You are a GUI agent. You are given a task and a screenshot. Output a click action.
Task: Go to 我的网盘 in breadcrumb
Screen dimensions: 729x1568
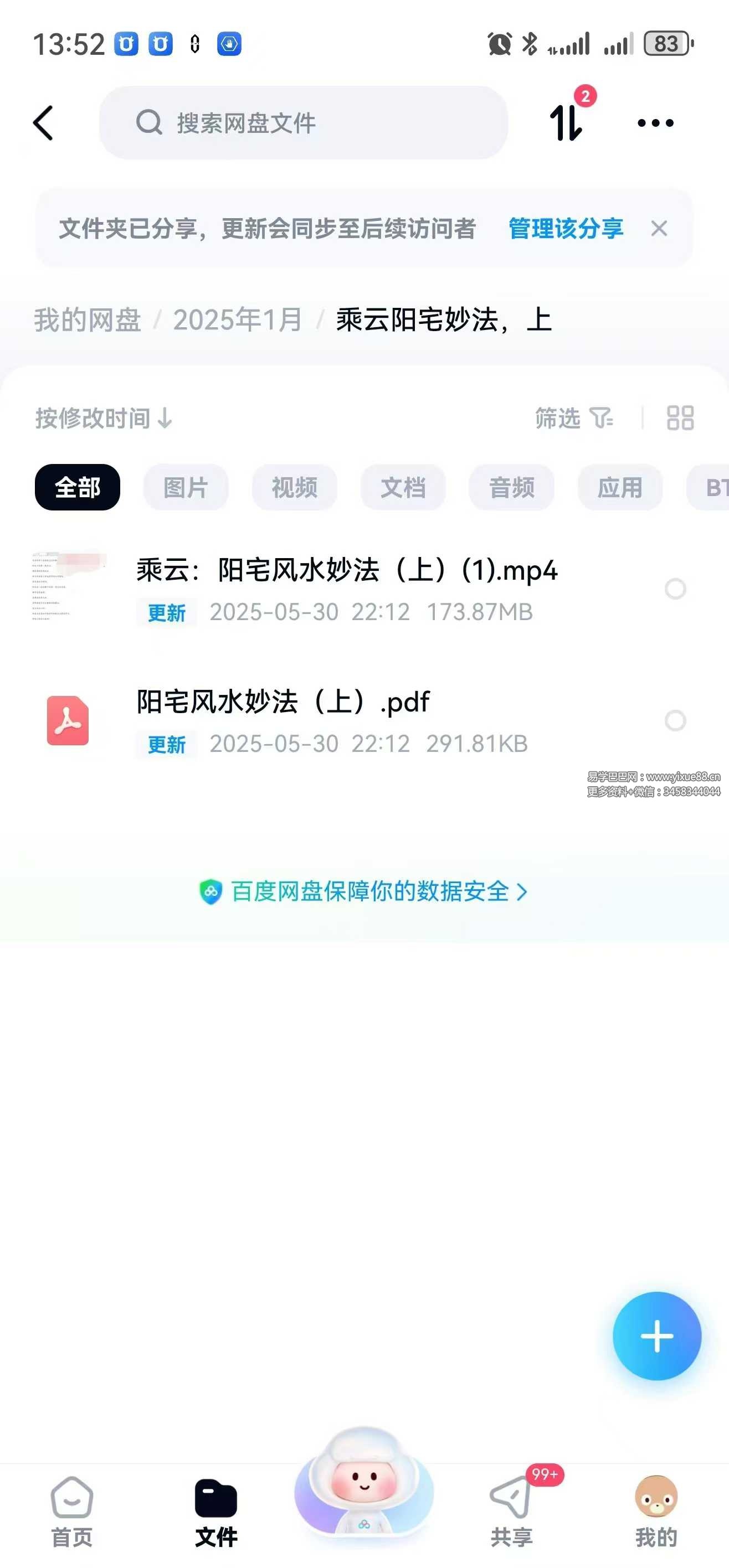[88, 320]
